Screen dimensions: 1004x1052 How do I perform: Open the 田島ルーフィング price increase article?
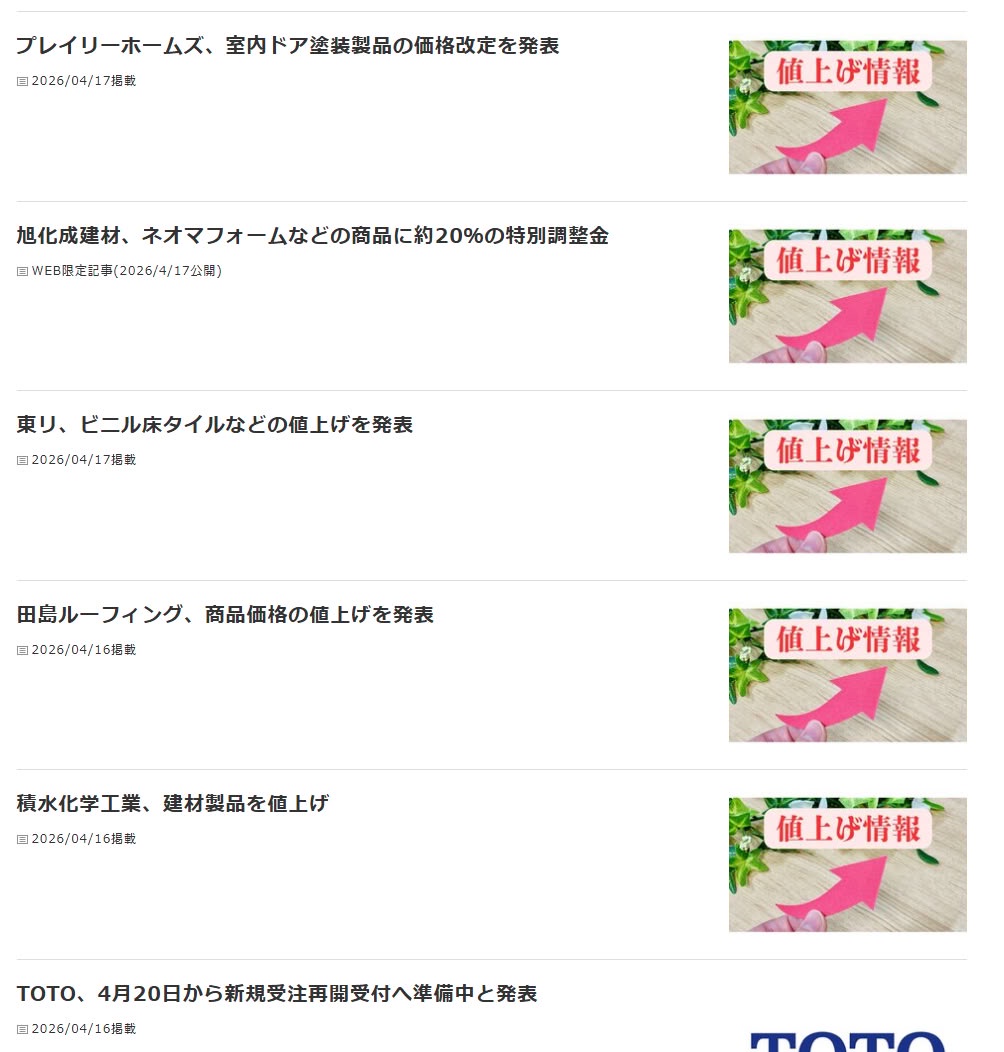click(x=225, y=615)
